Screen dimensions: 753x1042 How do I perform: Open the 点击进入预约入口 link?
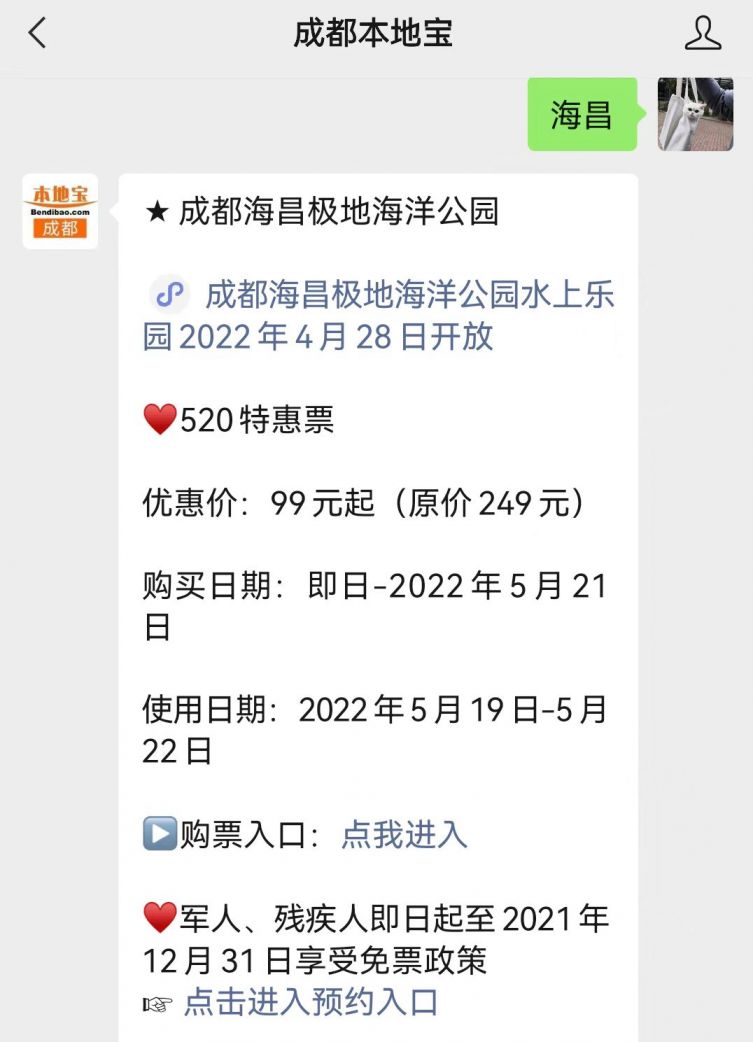310,1002
